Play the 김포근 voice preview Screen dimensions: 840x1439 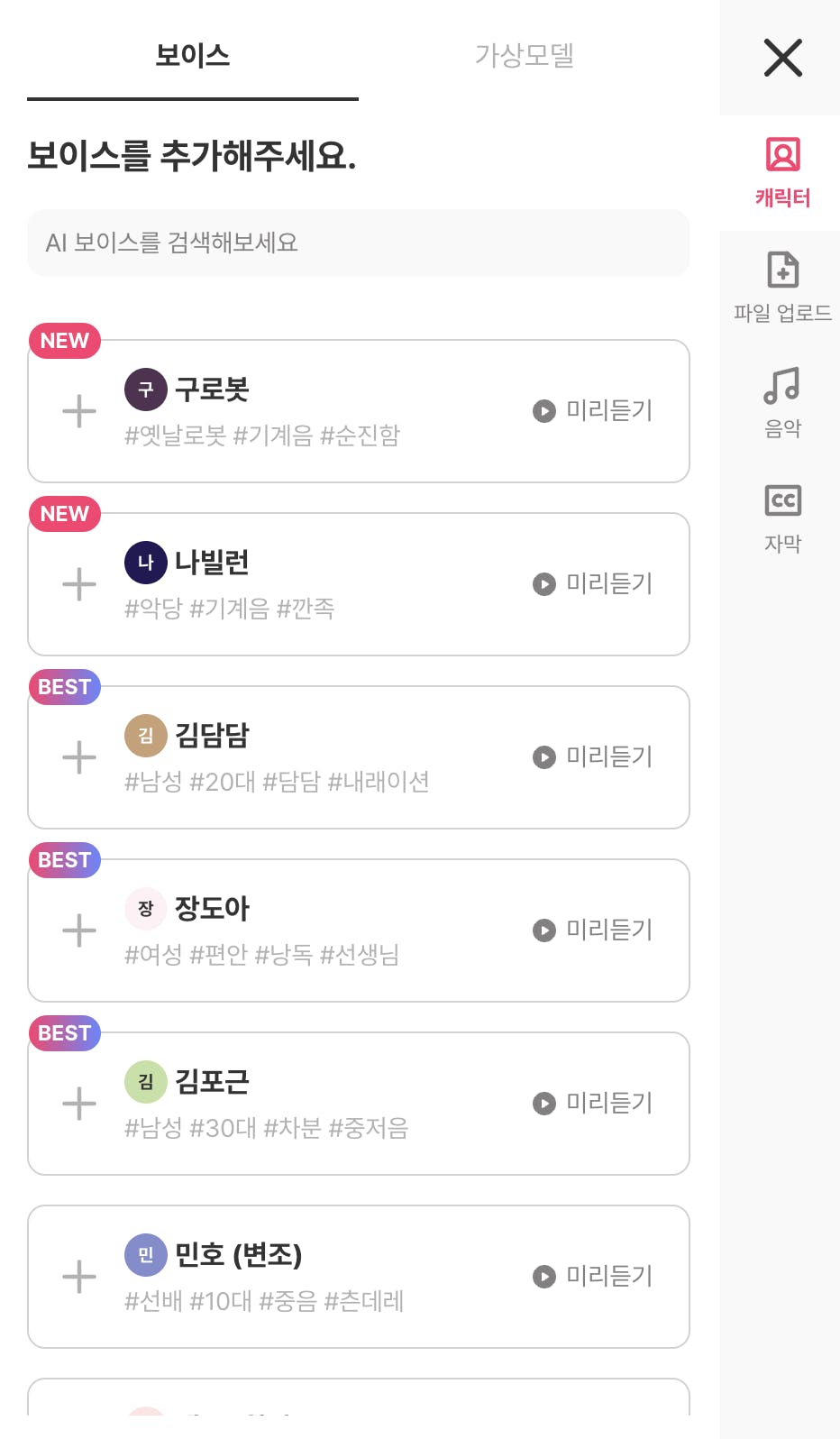click(592, 1104)
